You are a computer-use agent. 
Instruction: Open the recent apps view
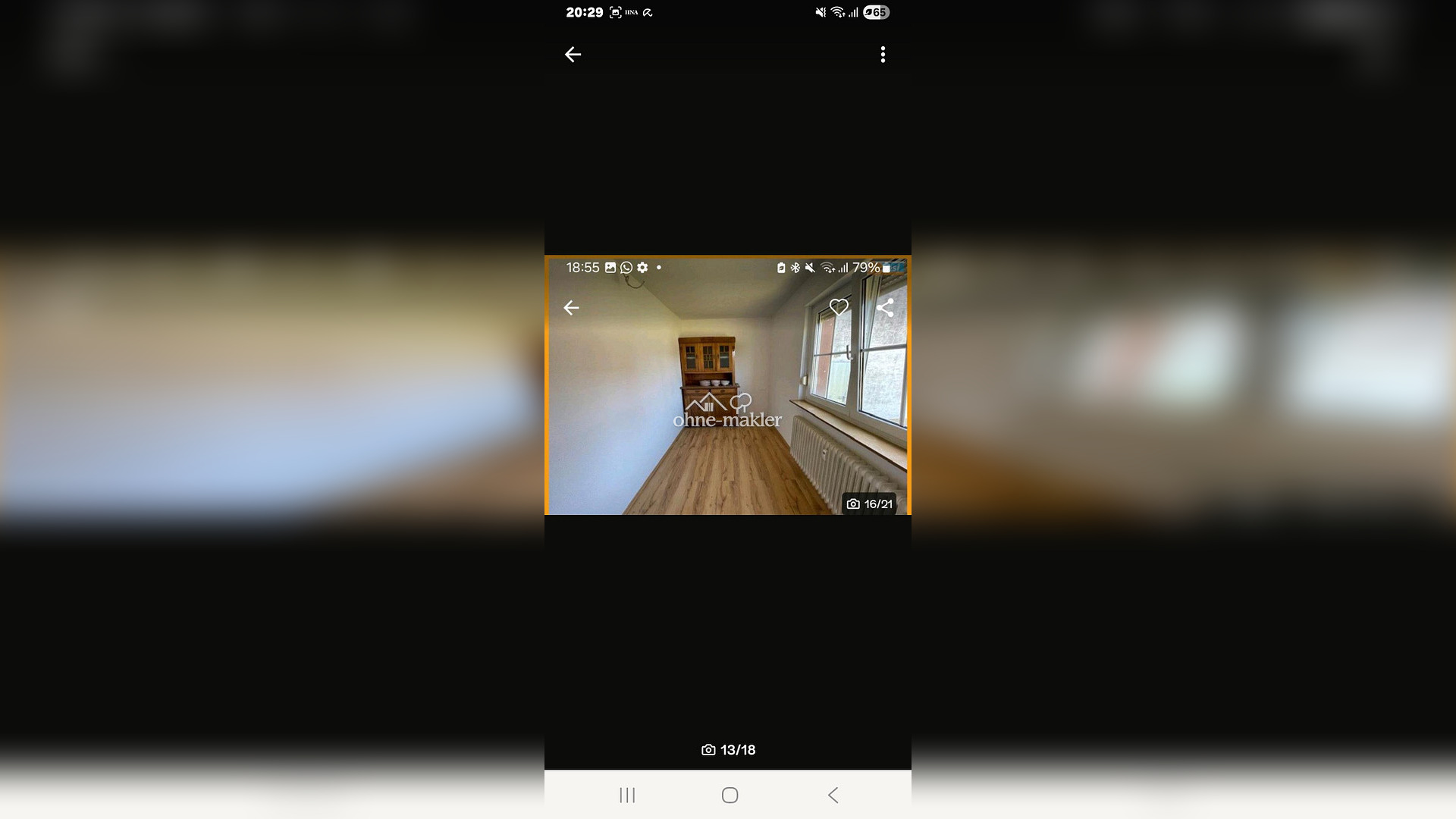tap(627, 795)
